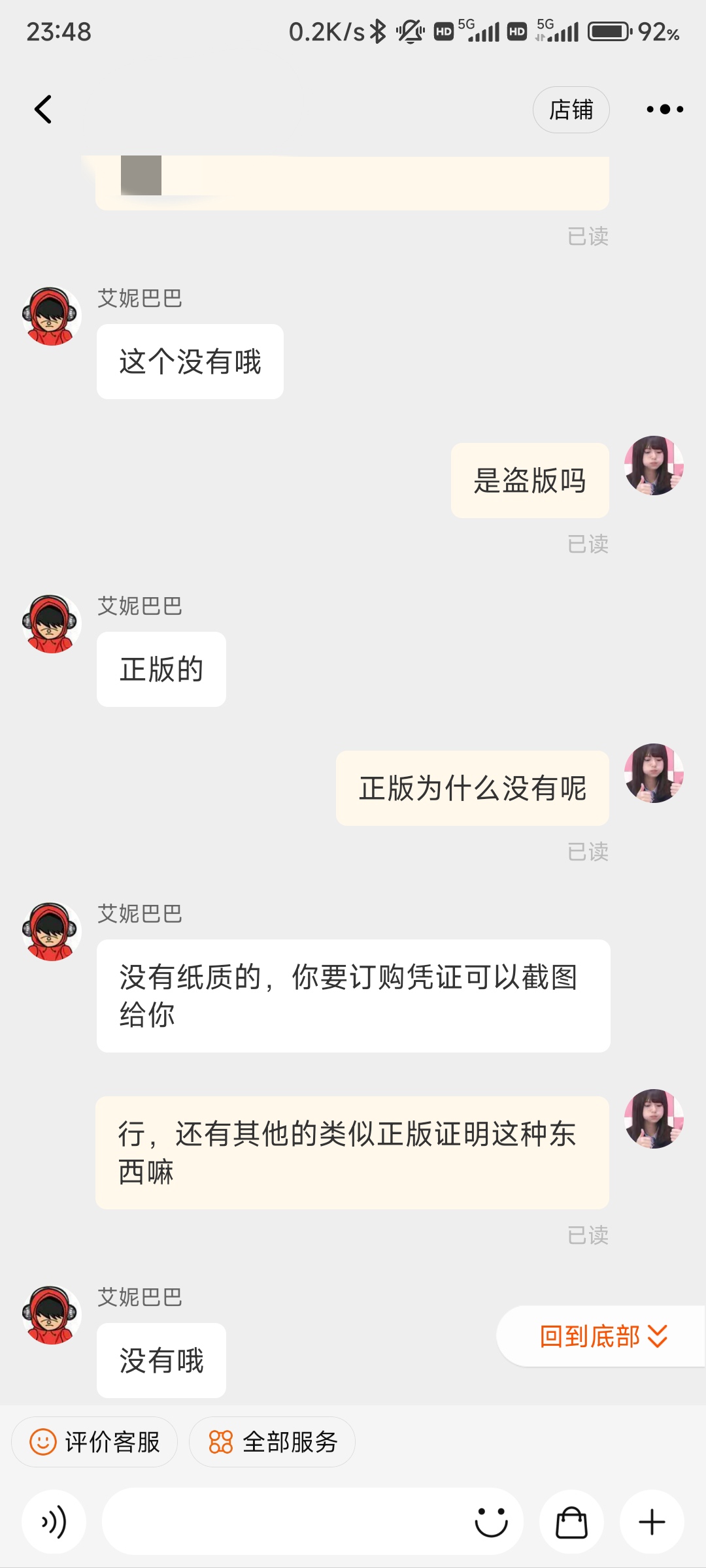Open the three-dot more menu
706x1568 pixels.
(x=664, y=109)
